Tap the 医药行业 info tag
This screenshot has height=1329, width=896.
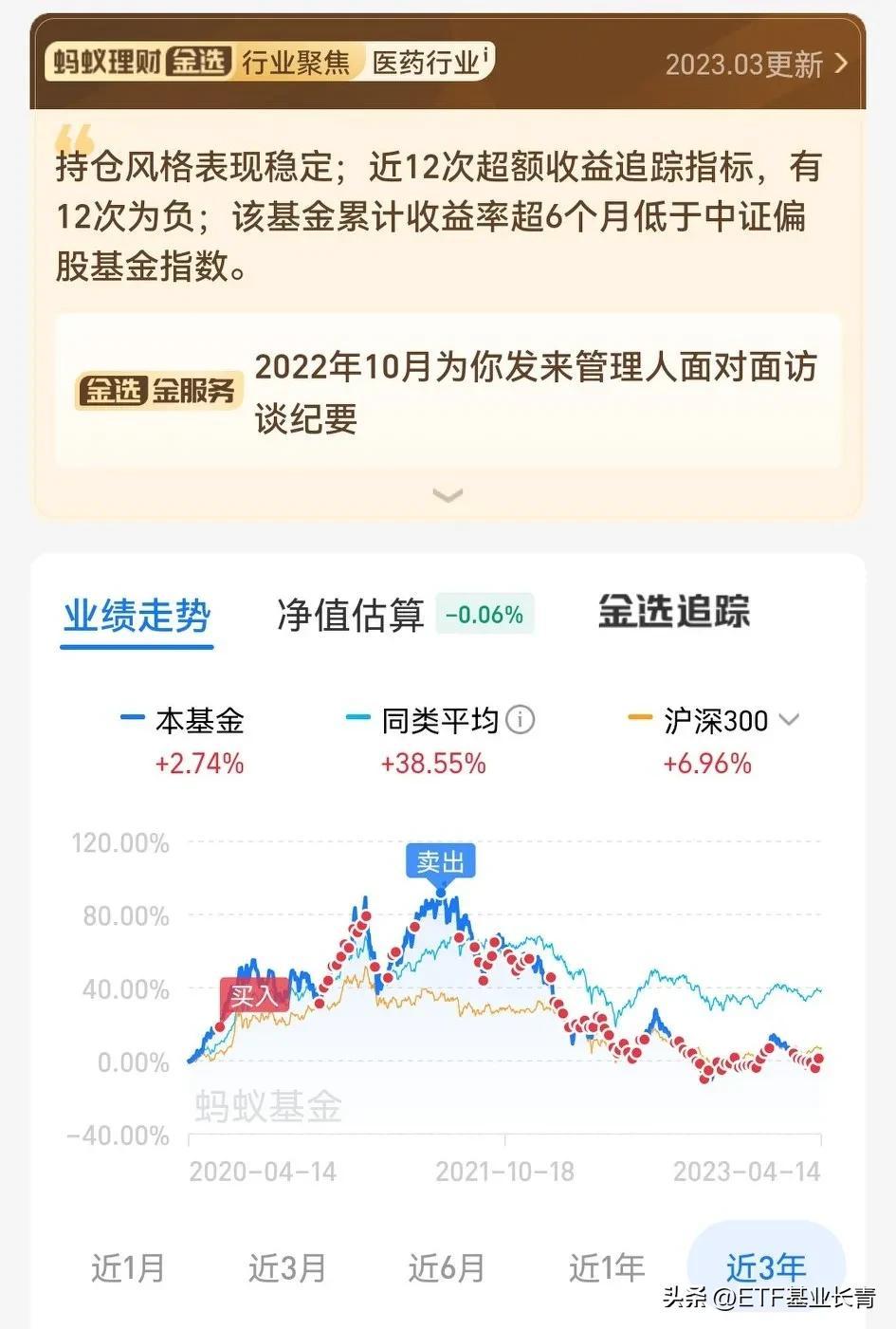point(430,63)
